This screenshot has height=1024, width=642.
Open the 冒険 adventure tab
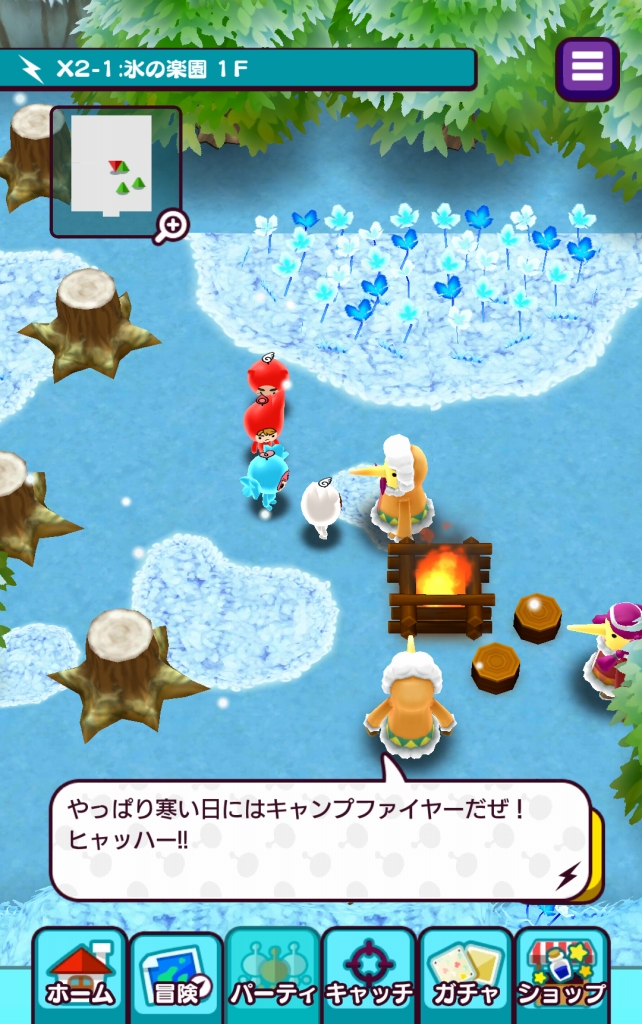(x=176, y=974)
